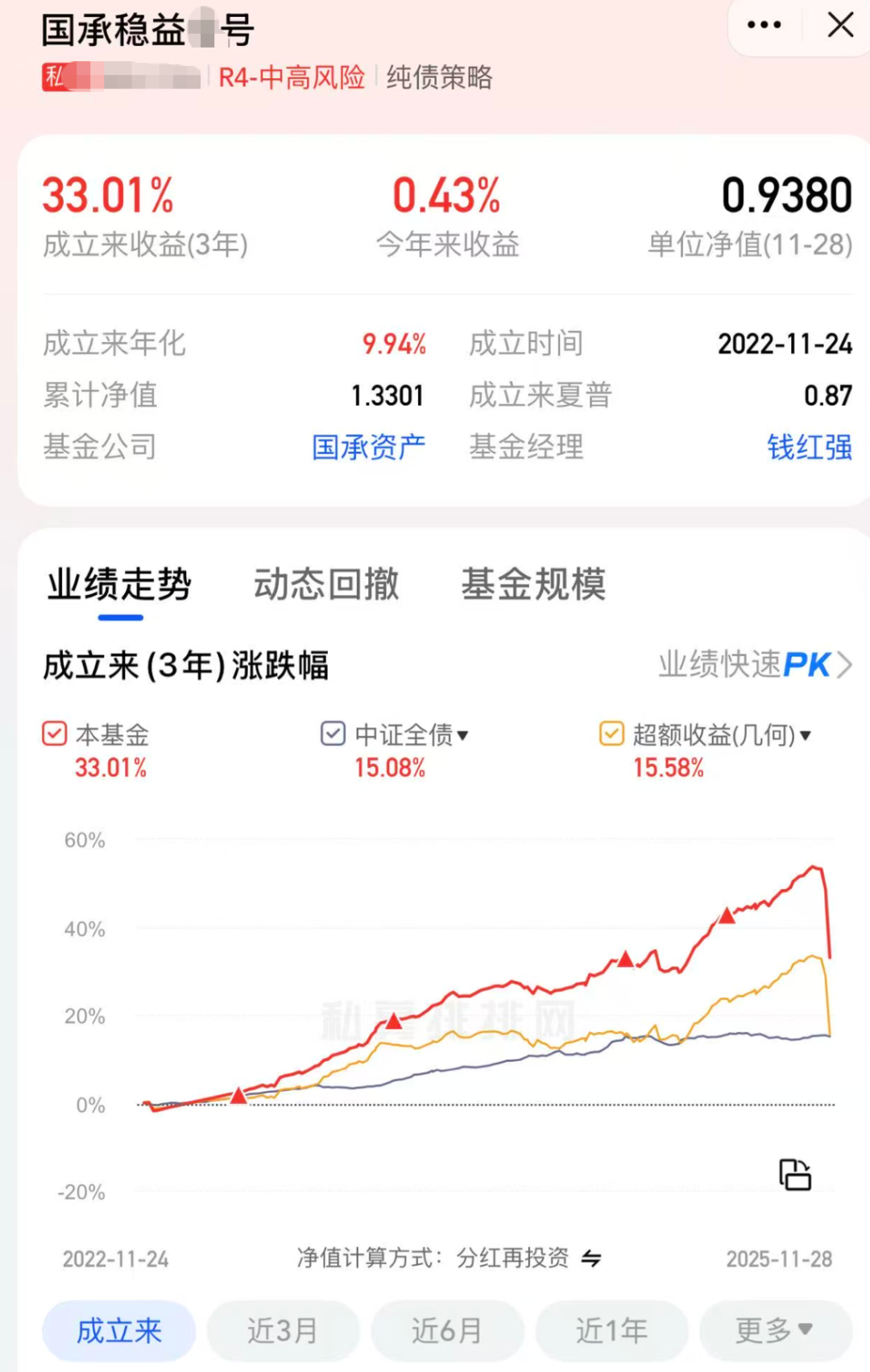Select the 成立来 time range button
The width and height of the screenshot is (870, 1372).
(x=118, y=1330)
